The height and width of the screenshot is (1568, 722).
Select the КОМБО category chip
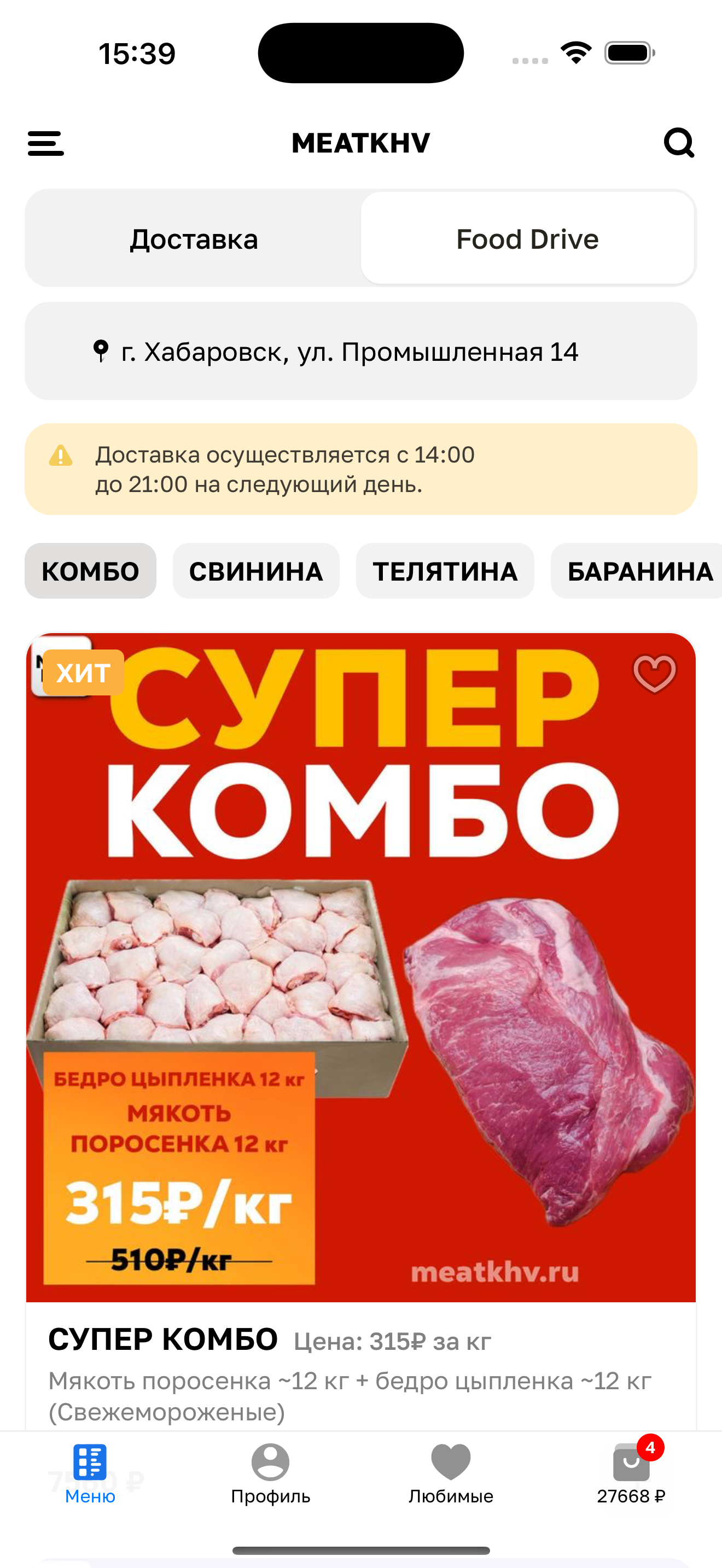coord(90,571)
